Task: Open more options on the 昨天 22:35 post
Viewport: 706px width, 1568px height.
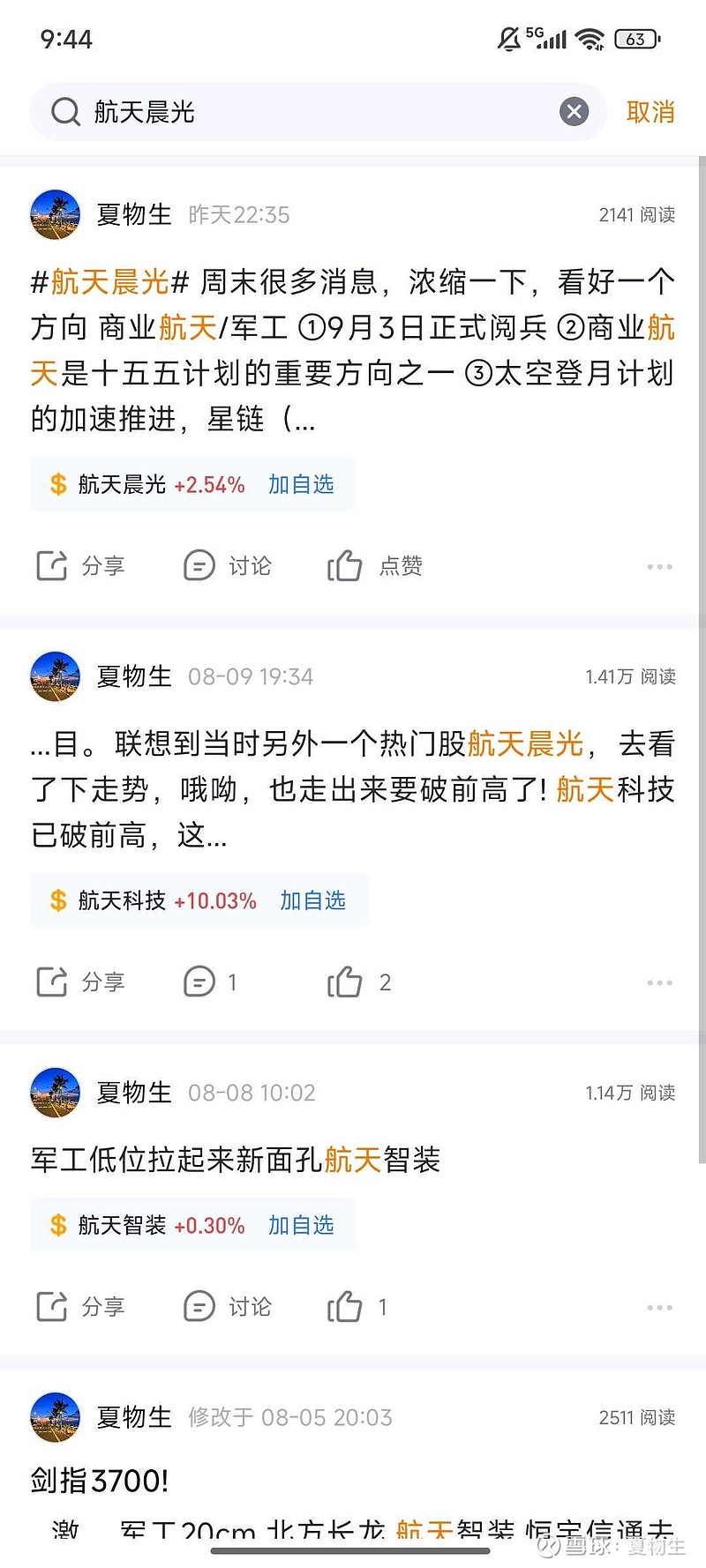Action: 659,566
